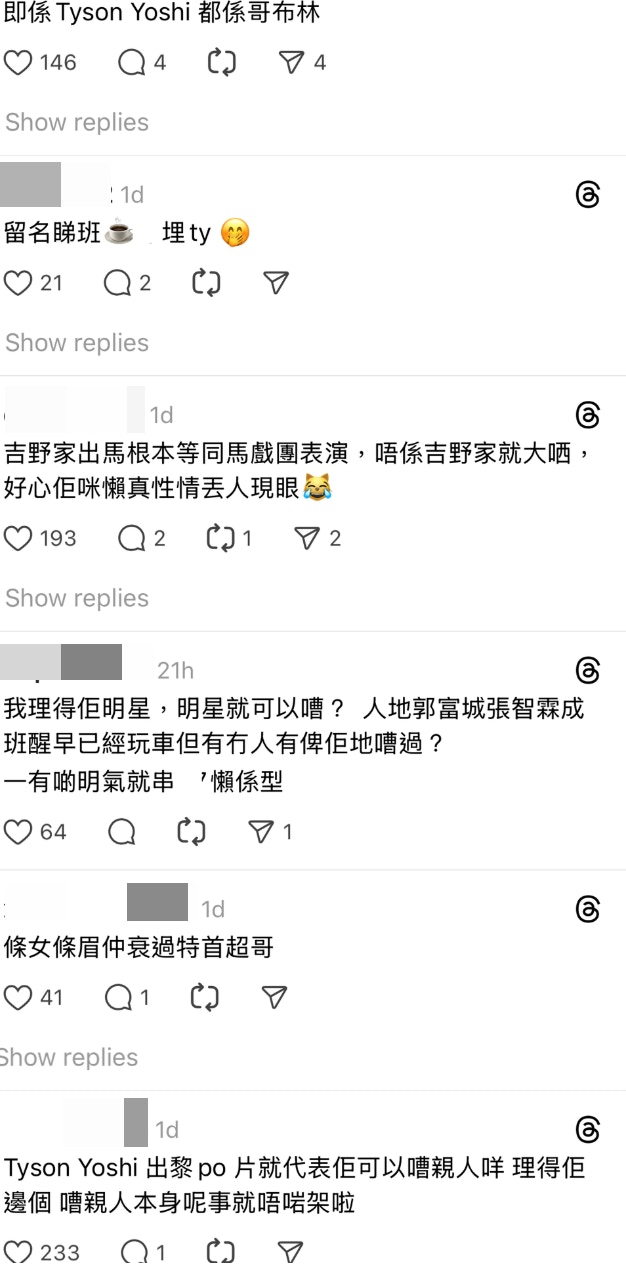This screenshot has width=626, height=1272.
Task: Like the comment with 146 likes
Action: point(19,63)
